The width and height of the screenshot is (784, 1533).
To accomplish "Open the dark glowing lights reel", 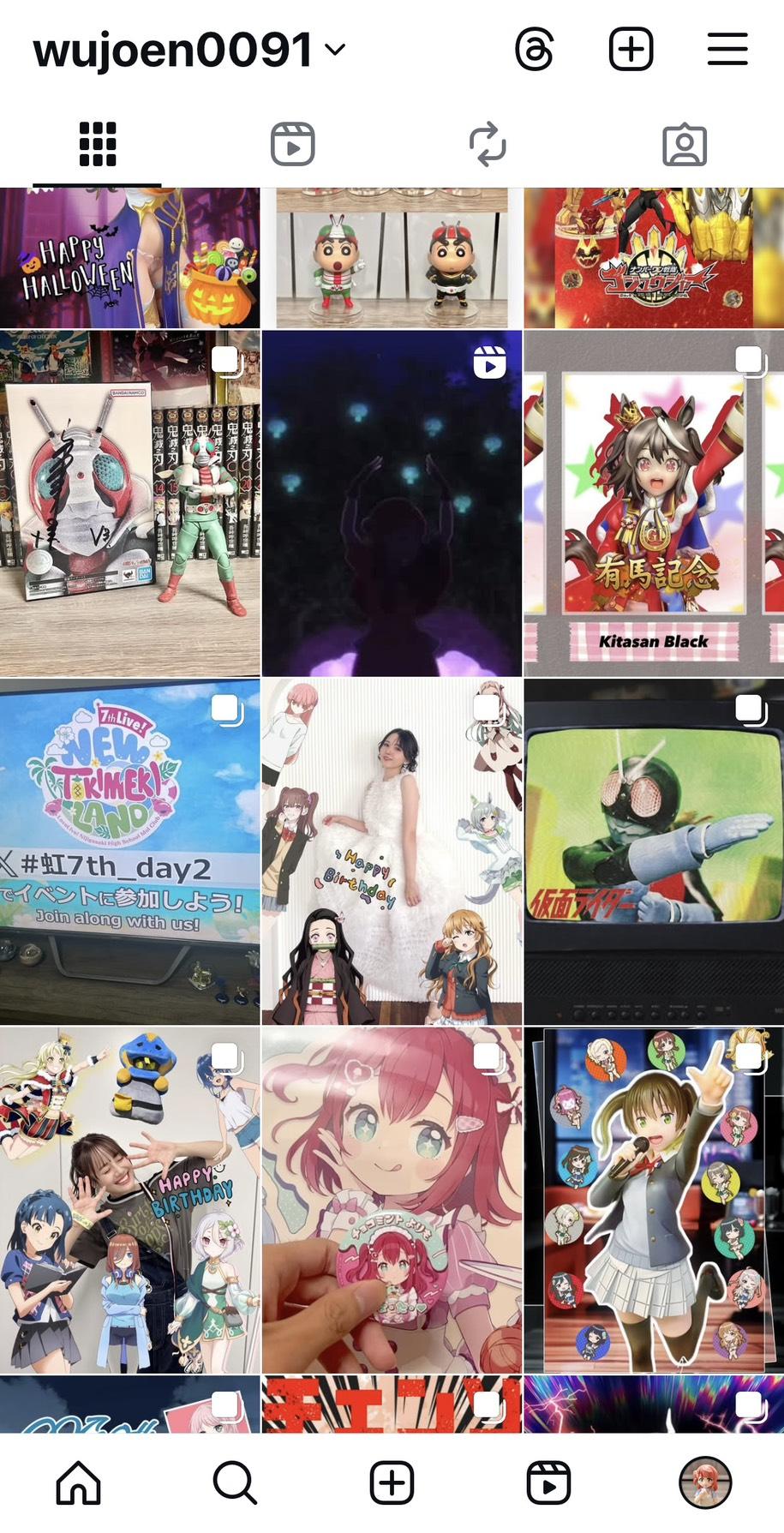I will [392, 504].
